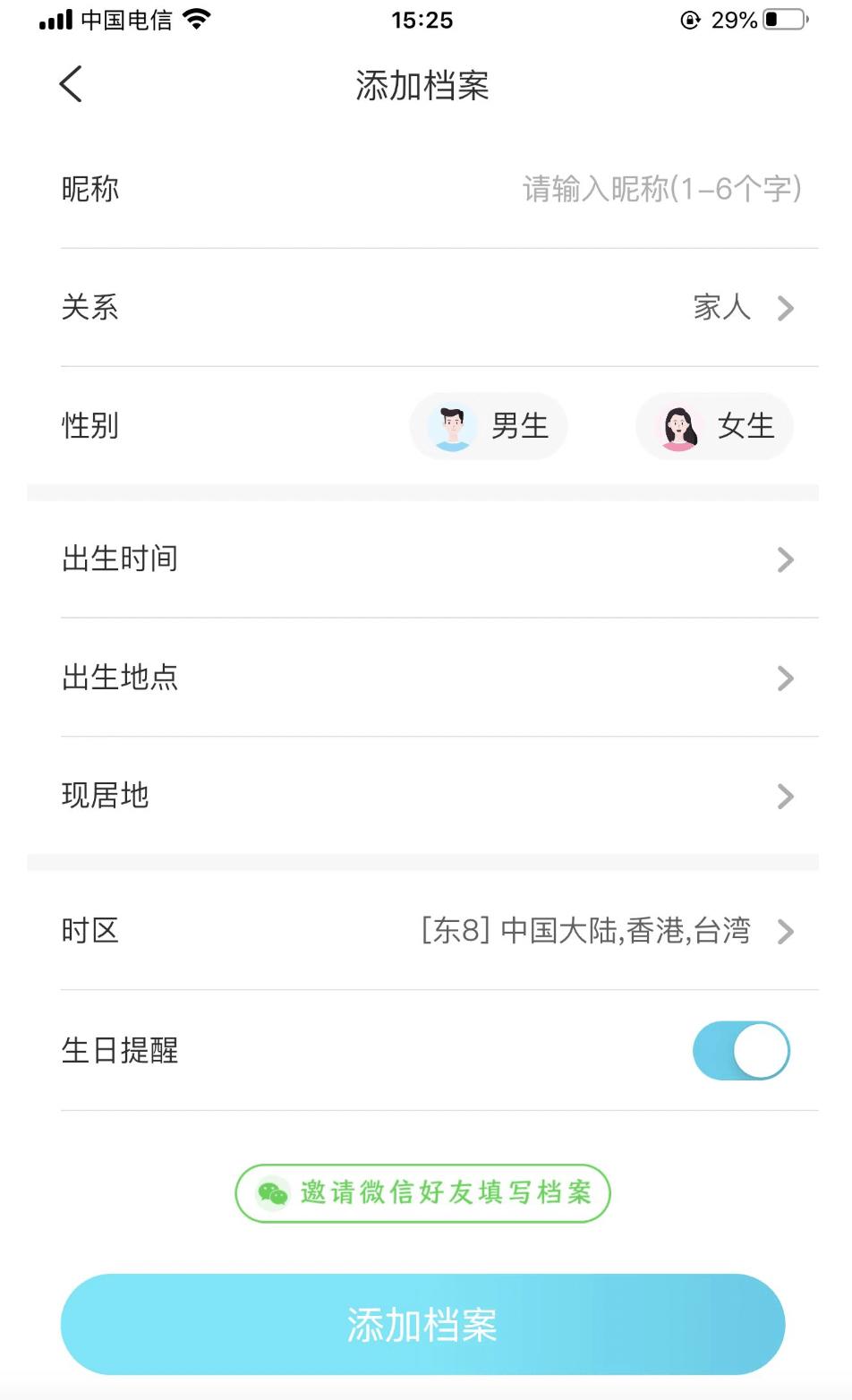
Task: Open the 时区 timezone selector
Action: (x=426, y=932)
